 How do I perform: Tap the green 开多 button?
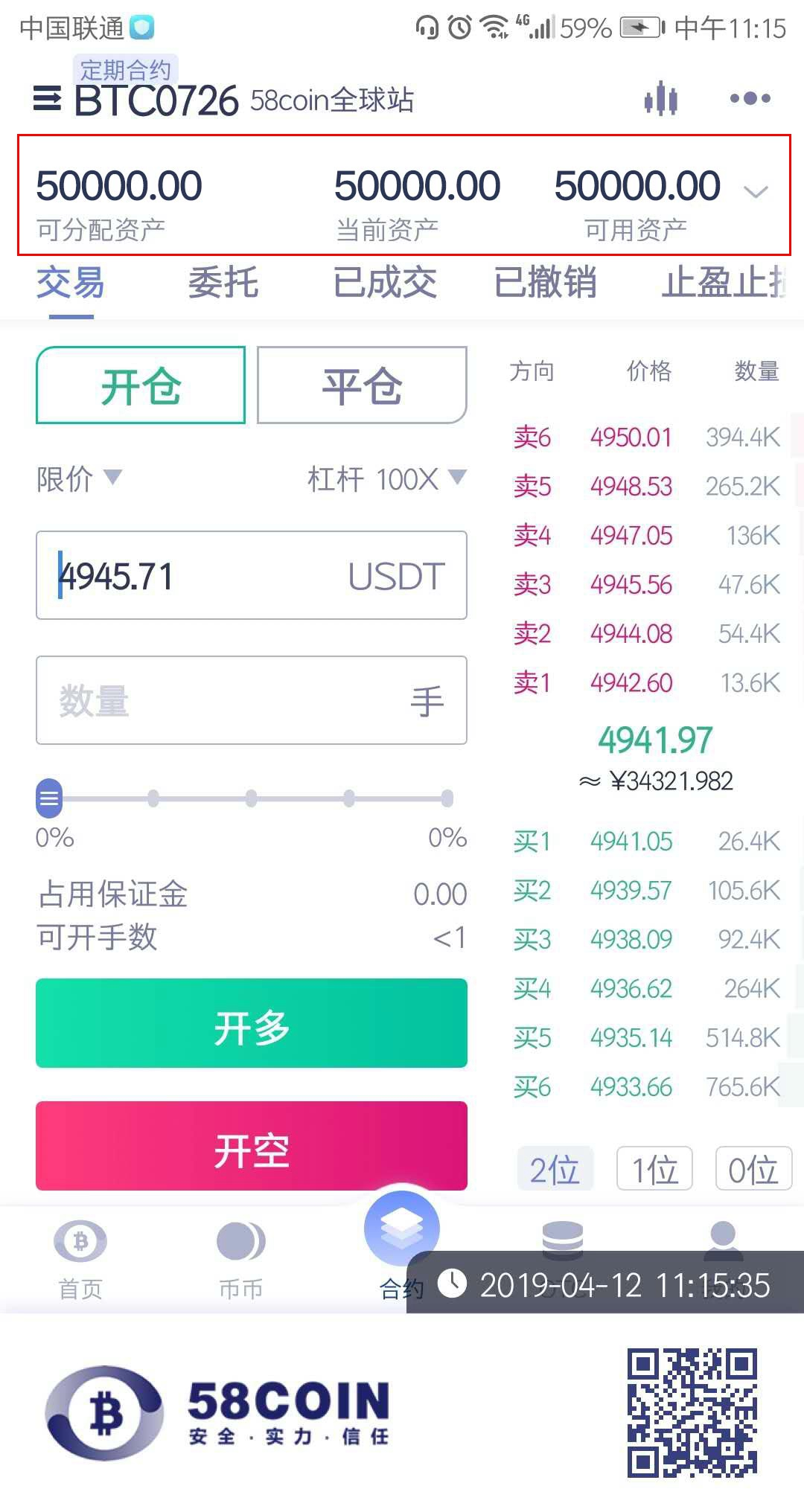pyautogui.click(x=252, y=1024)
